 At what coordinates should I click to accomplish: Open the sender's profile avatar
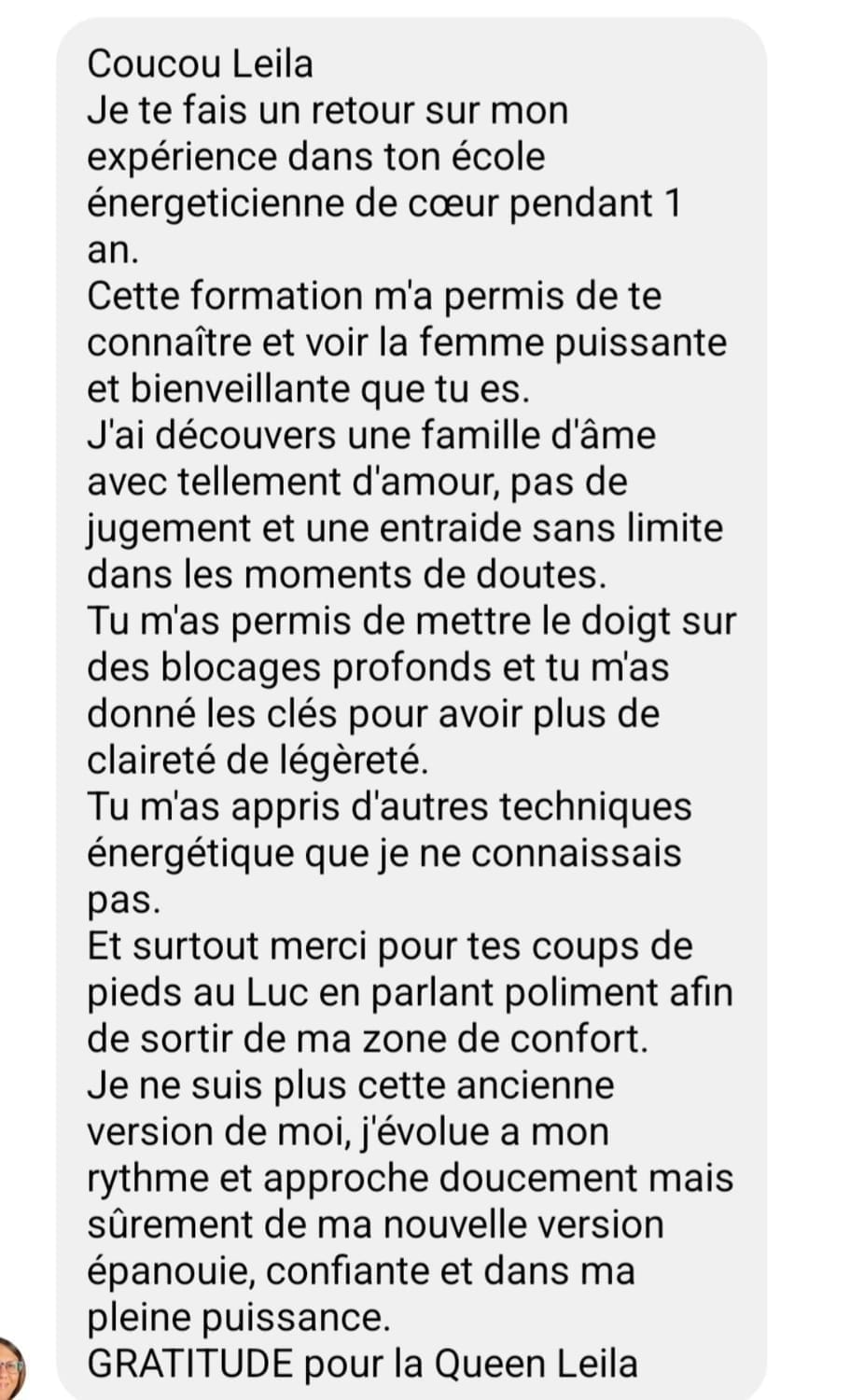(9, 1368)
